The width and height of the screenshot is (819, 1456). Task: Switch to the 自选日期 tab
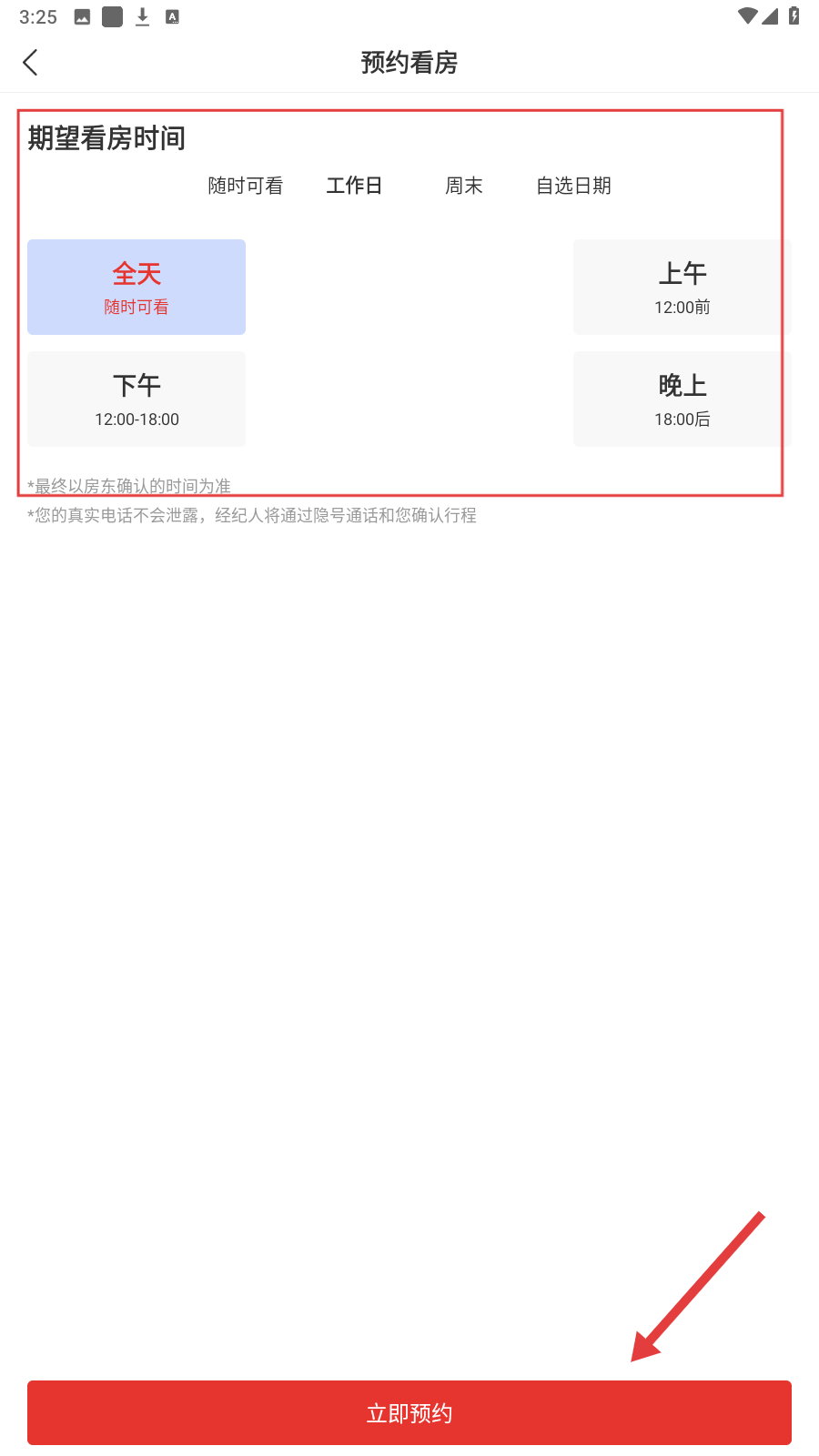[x=573, y=186]
